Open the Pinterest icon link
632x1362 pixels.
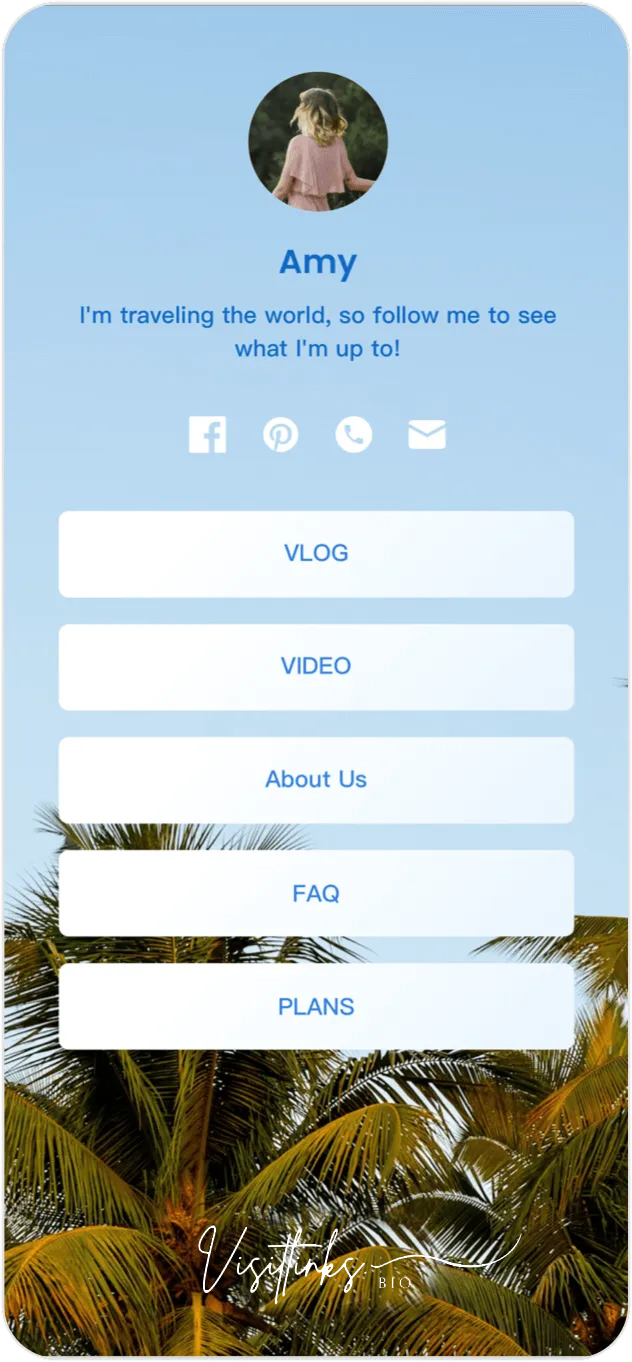coord(280,435)
